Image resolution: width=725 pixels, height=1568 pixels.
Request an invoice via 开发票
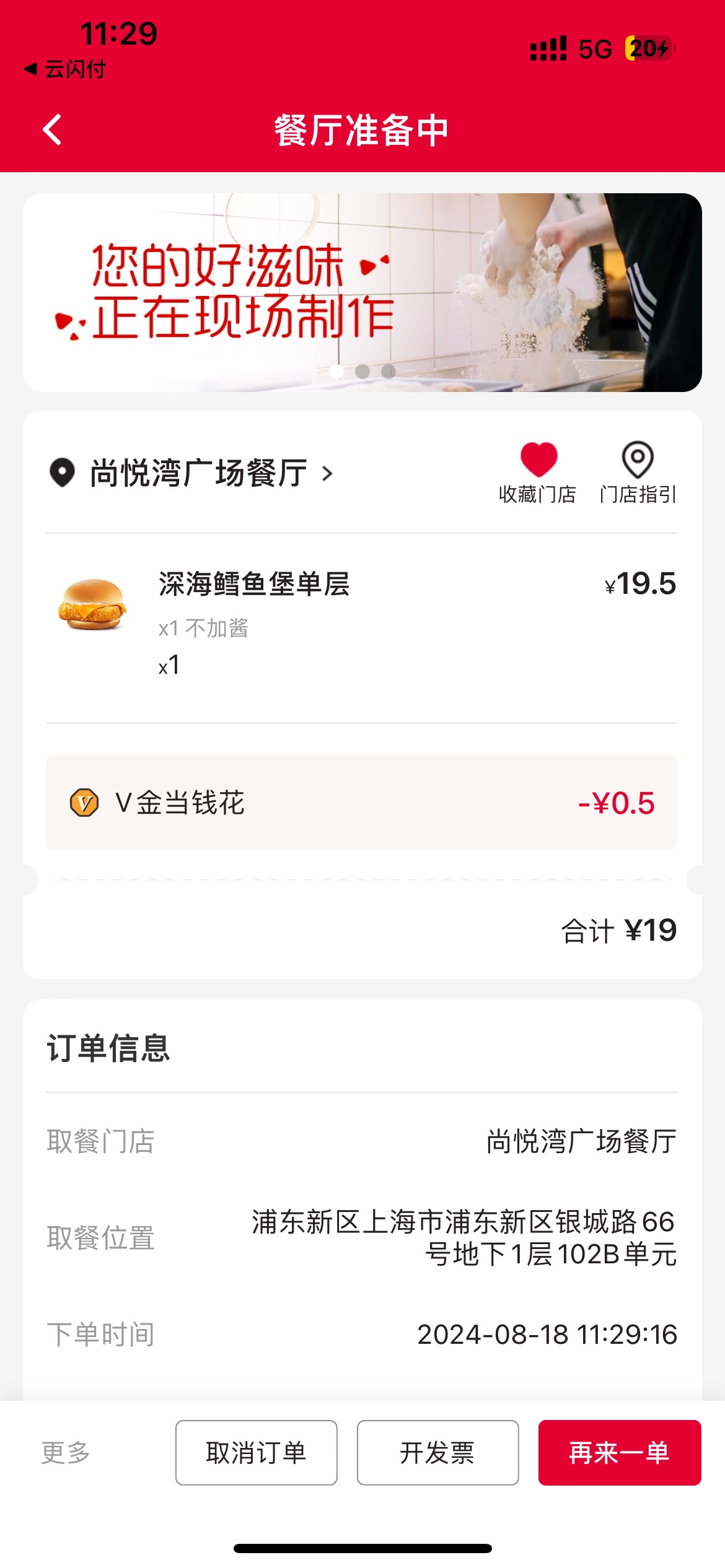[437, 1452]
